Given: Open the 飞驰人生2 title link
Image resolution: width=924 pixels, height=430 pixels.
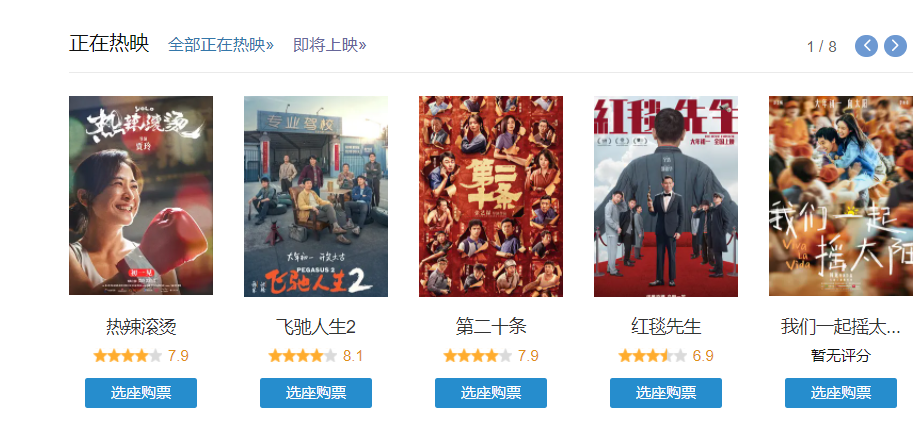Looking at the screenshot, I should tap(316, 327).
